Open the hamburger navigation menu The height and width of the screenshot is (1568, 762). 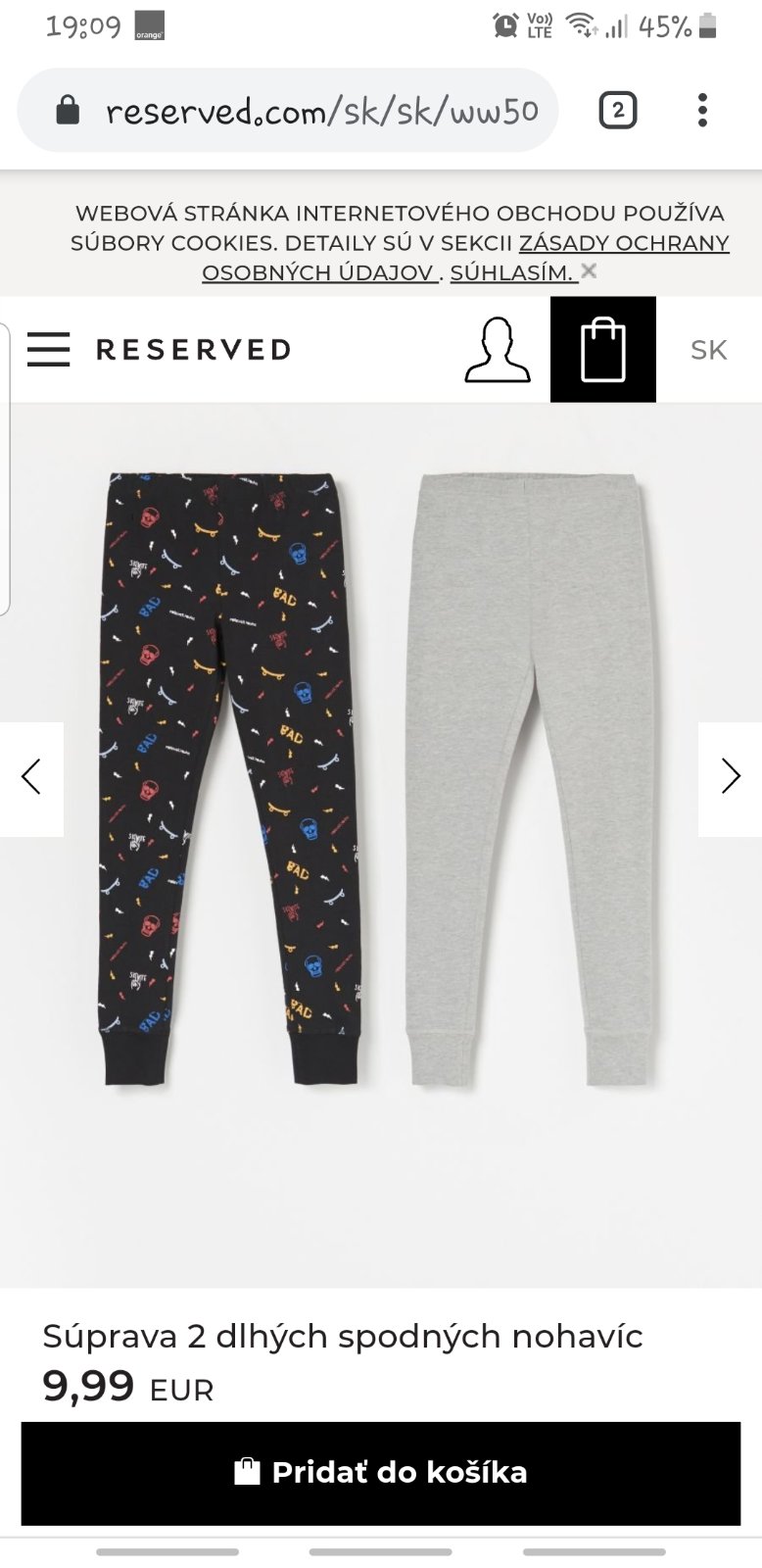click(48, 349)
